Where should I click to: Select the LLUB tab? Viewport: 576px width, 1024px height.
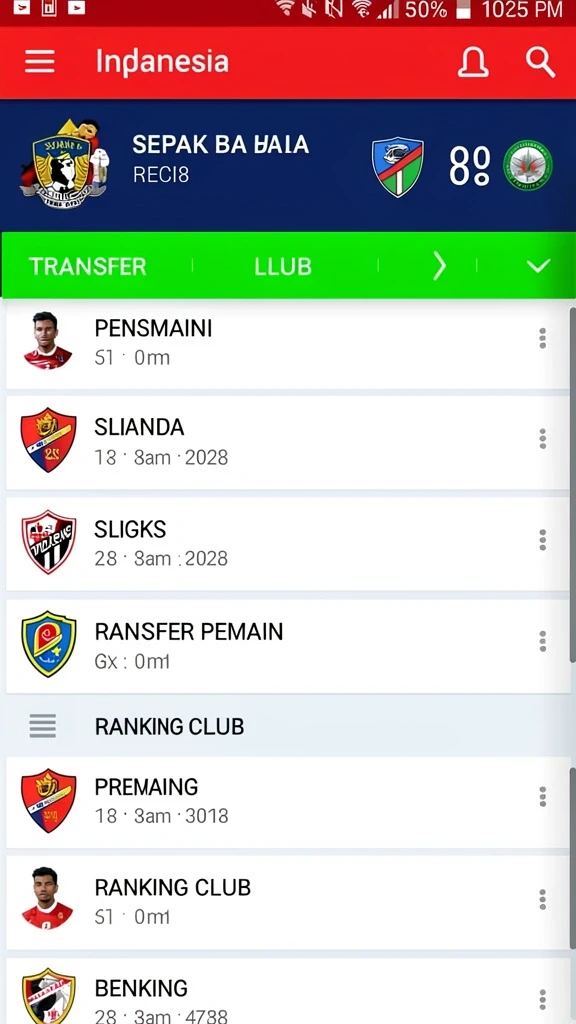[x=283, y=266]
